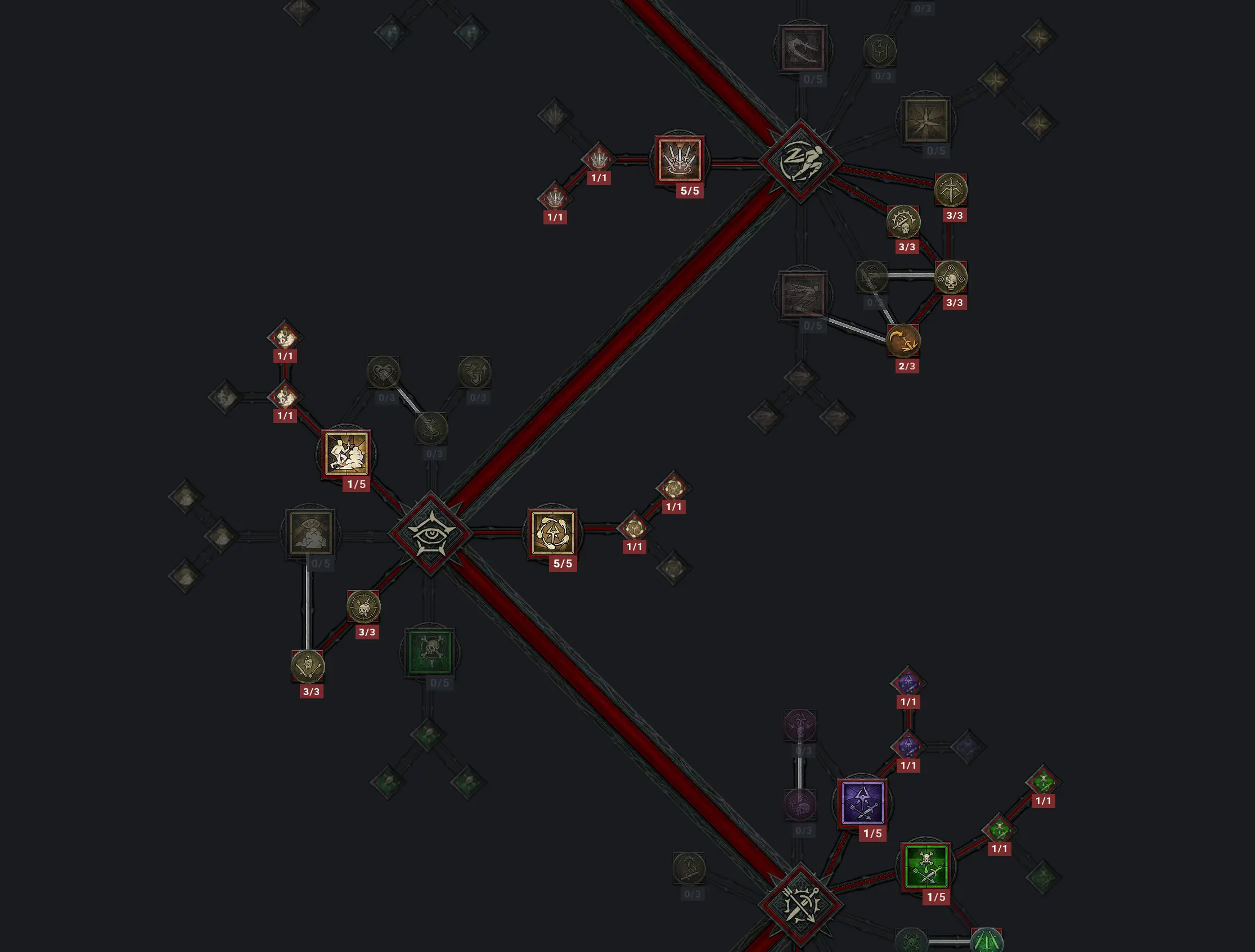Open the figure-in-smoke skill node at 1/5
Screen dimensions: 1255x952
click(x=346, y=453)
